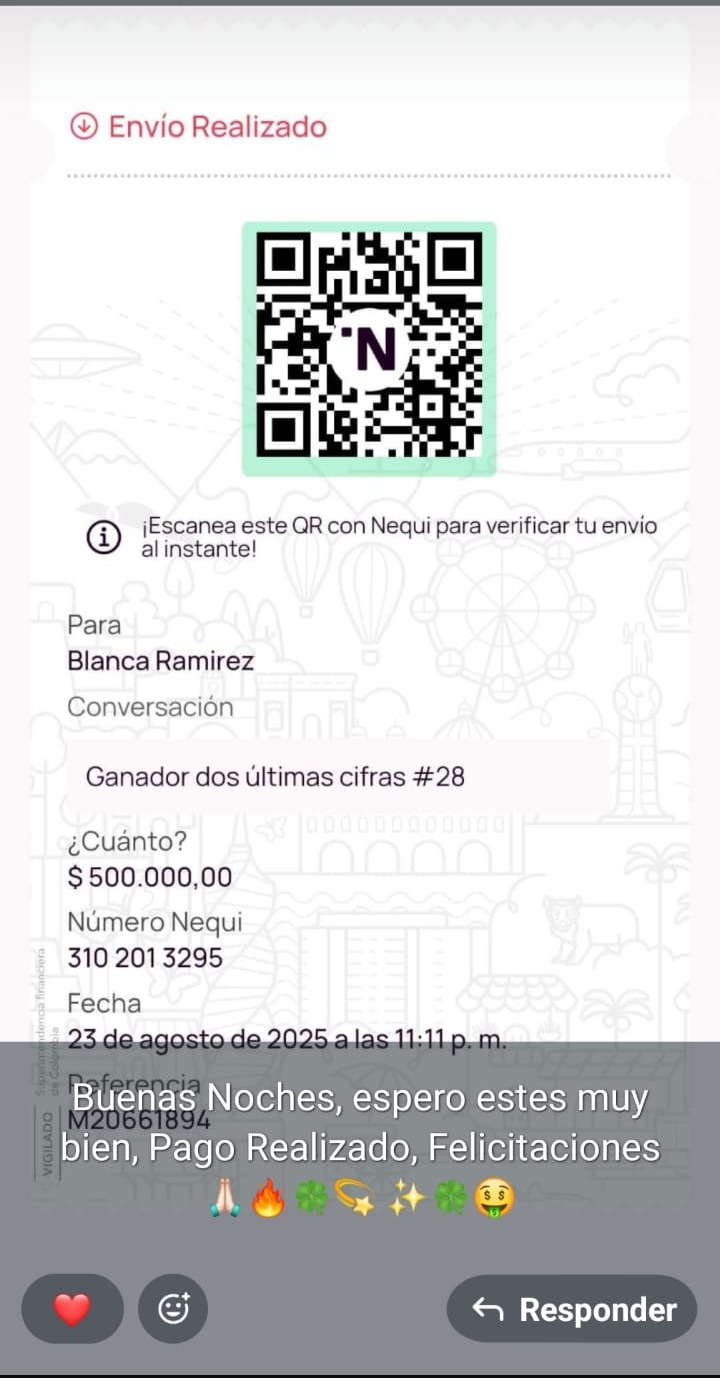Tap the four-leaf clover emoji

point(310,1196)
